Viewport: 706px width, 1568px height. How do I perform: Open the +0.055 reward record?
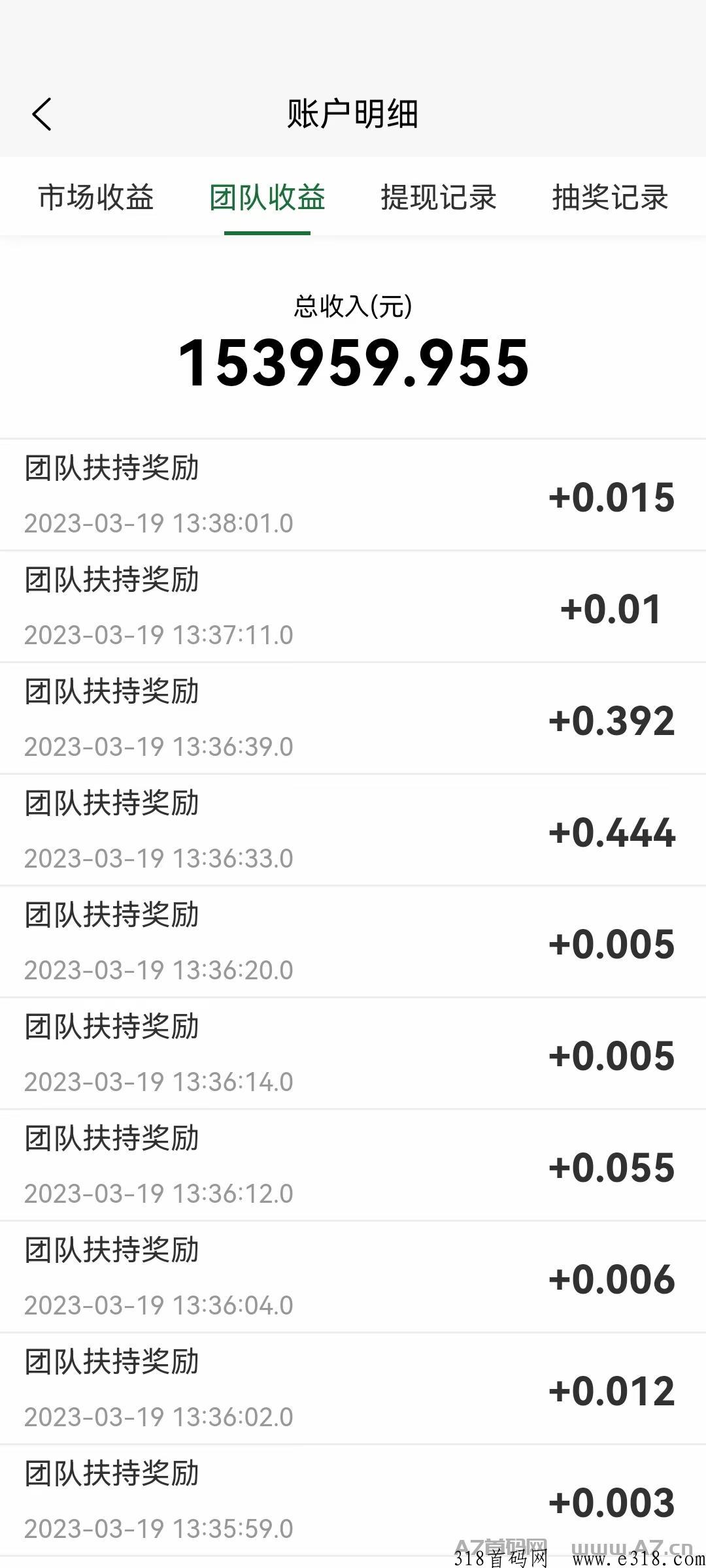click(353, 1165)
